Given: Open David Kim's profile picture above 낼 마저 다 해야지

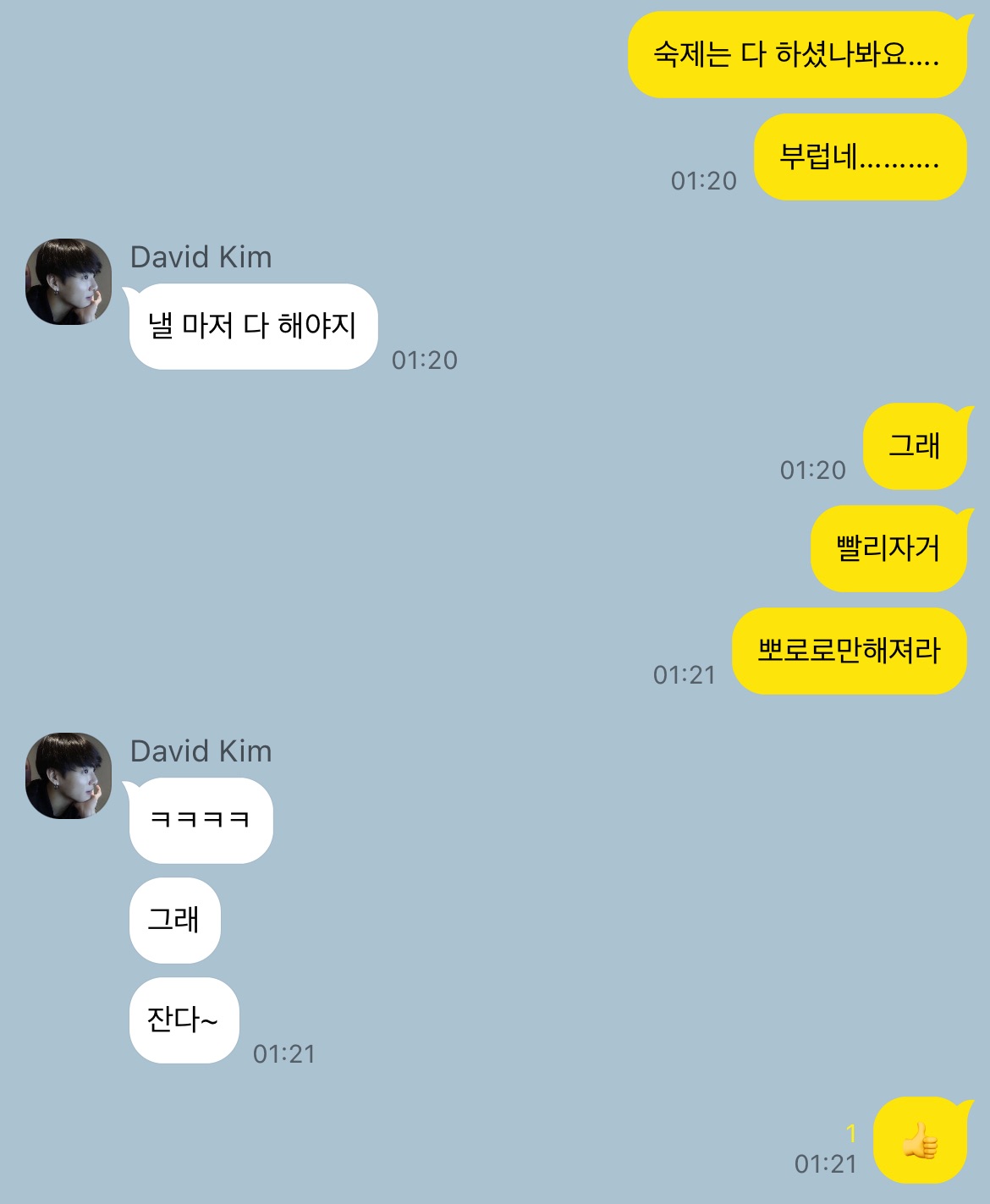Looking at the screenshot, I should tap(69, 282).
